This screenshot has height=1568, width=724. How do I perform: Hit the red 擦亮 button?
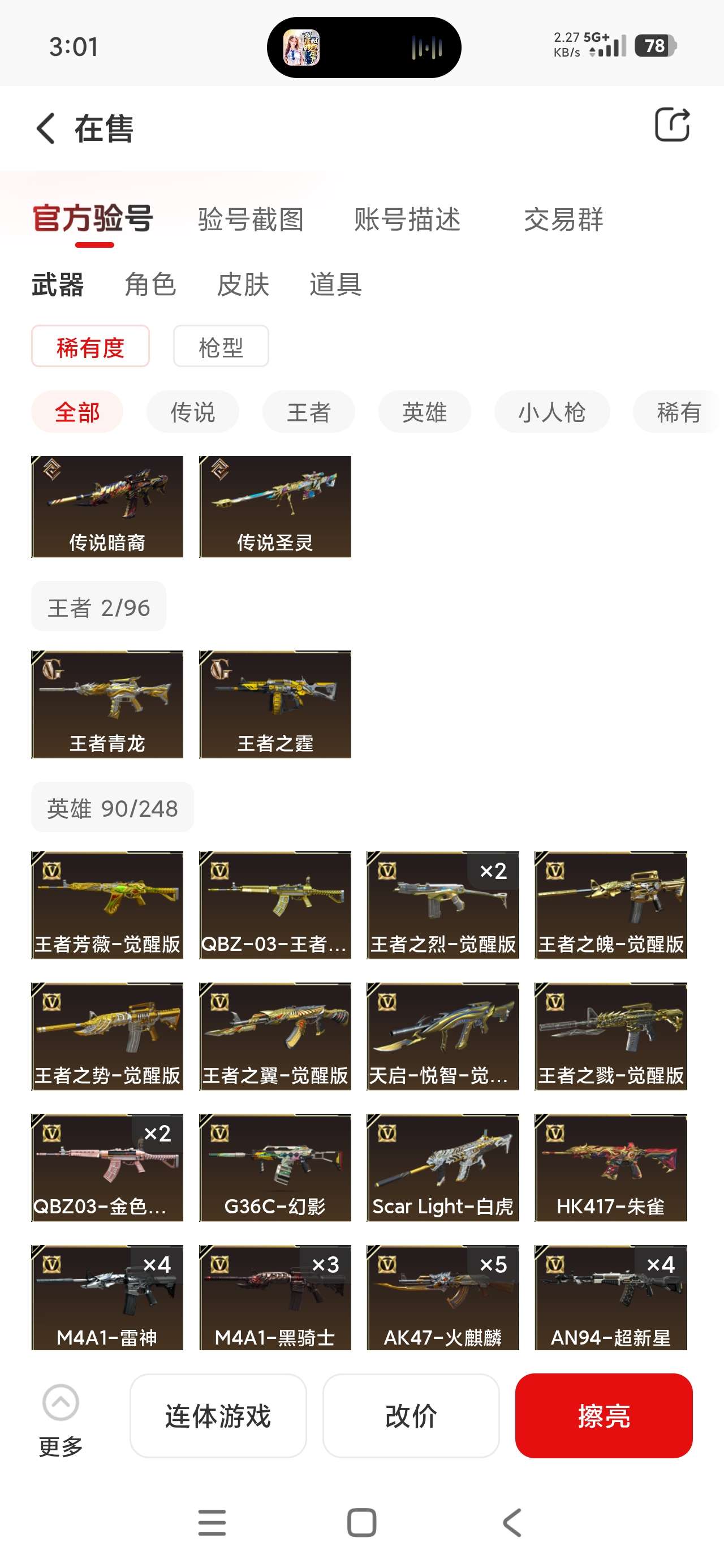click(x=604, y=1416)
